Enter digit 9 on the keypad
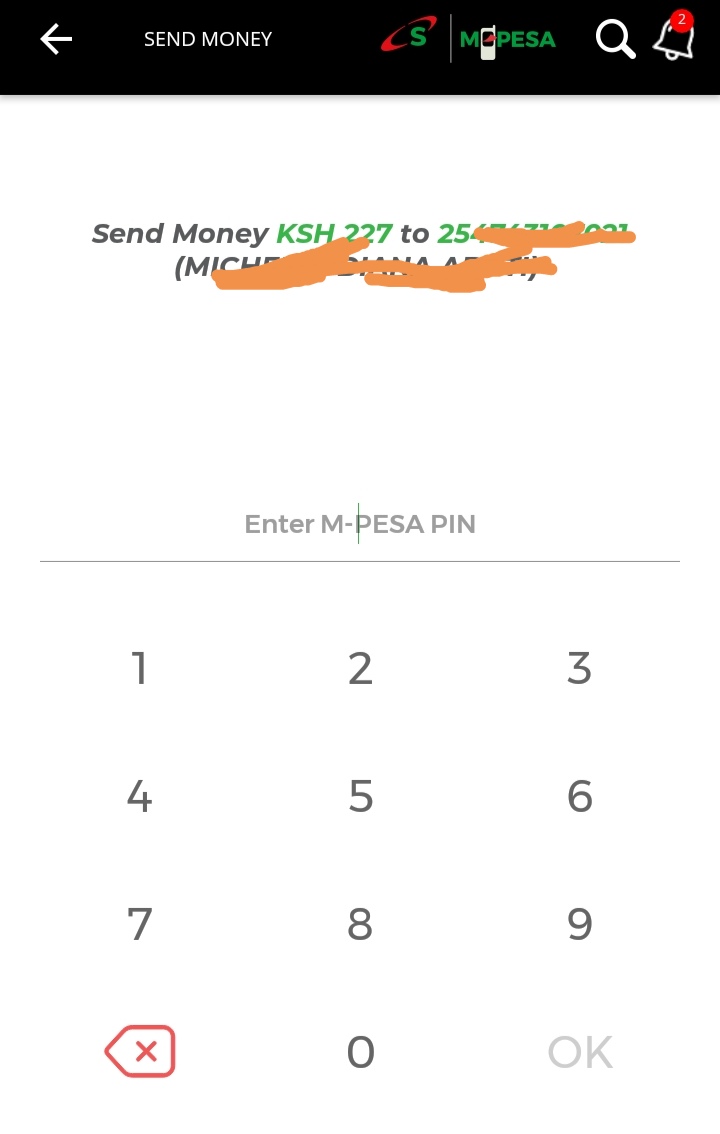 (580, 925)
